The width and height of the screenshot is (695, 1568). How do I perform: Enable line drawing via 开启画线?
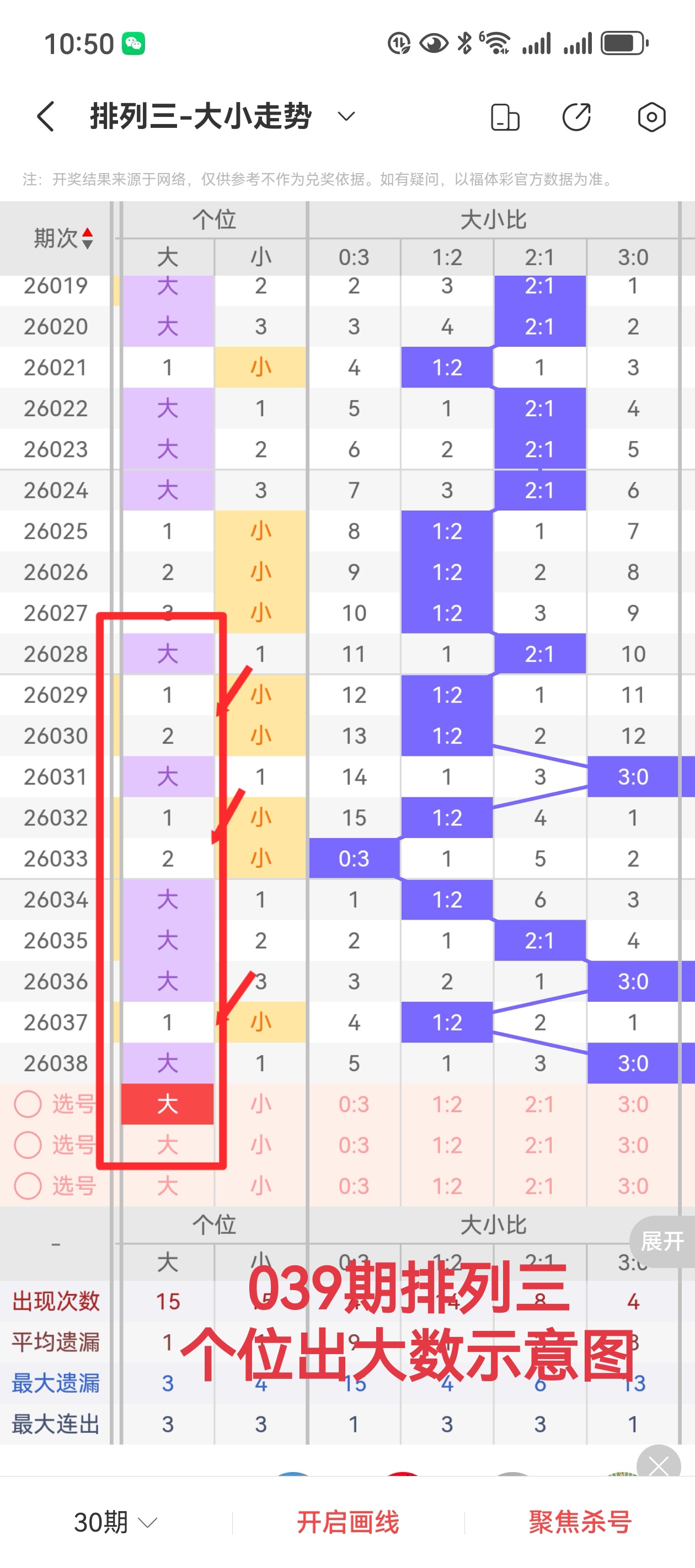[x=348, y=1522]
